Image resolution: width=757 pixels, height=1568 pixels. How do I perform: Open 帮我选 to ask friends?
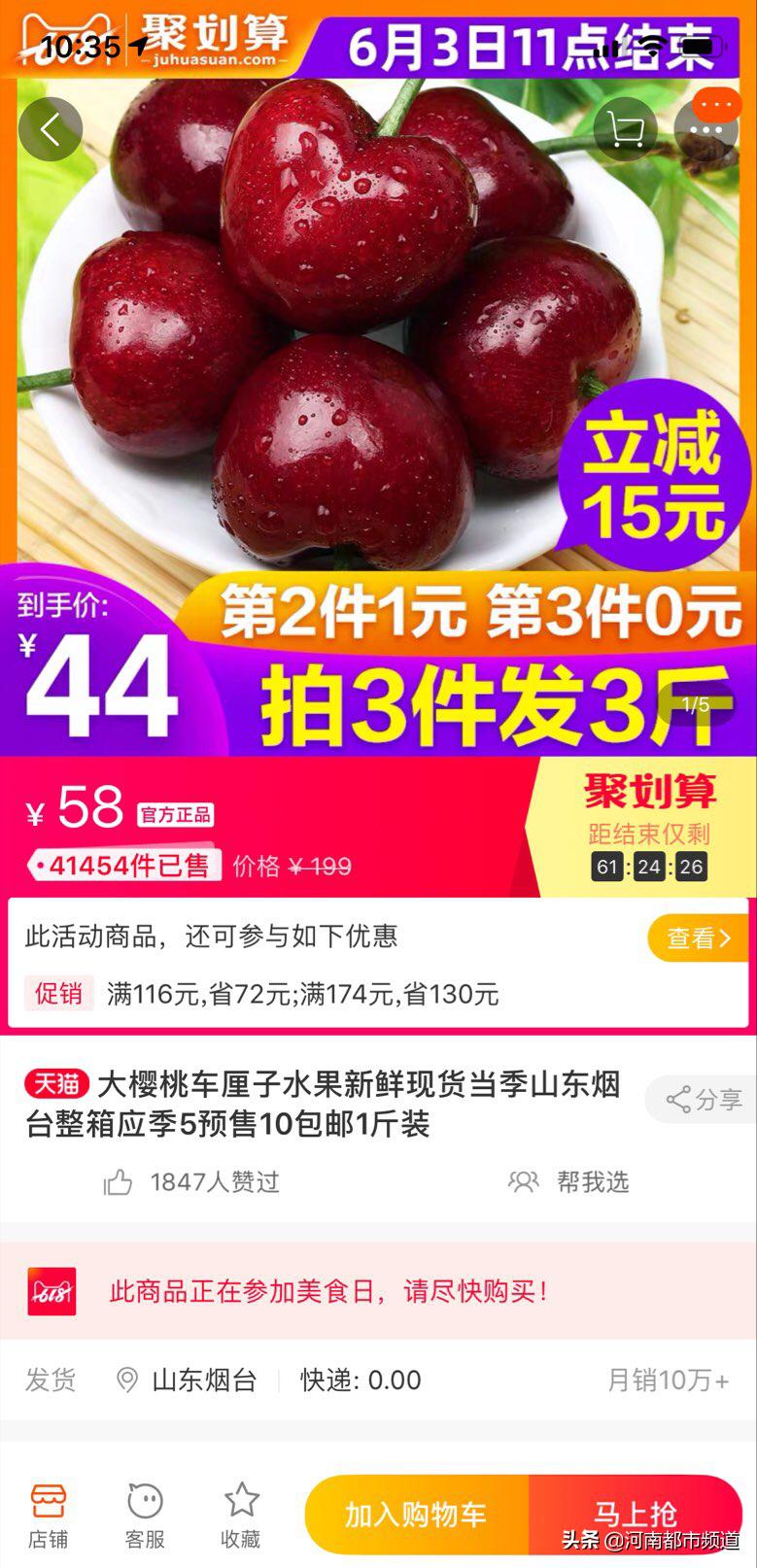569,1182
